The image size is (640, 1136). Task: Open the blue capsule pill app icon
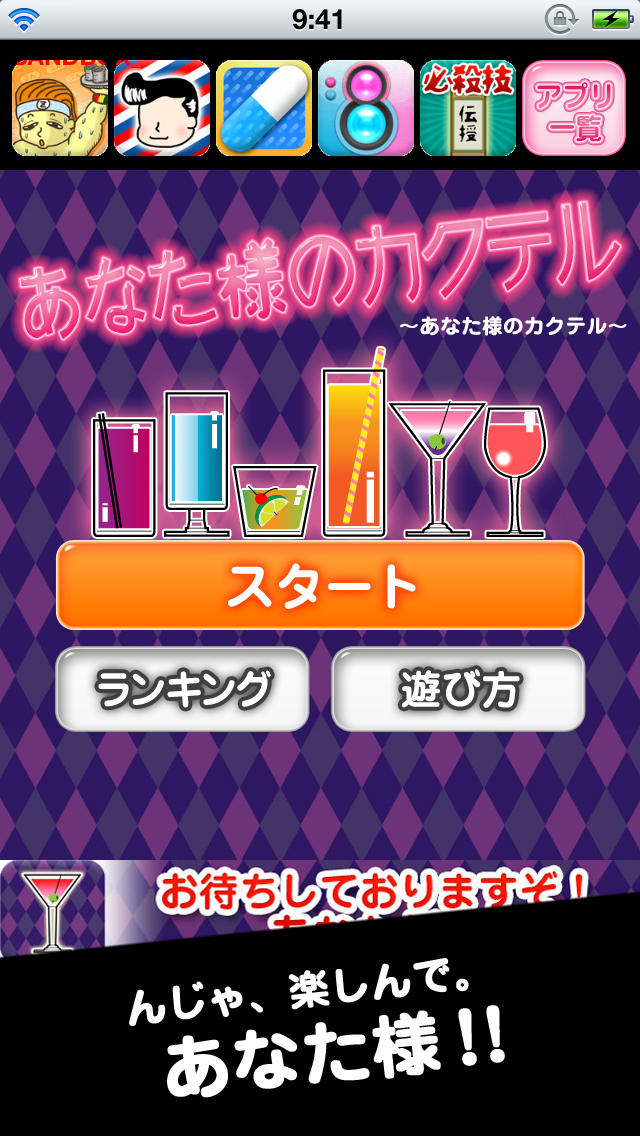click(264, 108)
